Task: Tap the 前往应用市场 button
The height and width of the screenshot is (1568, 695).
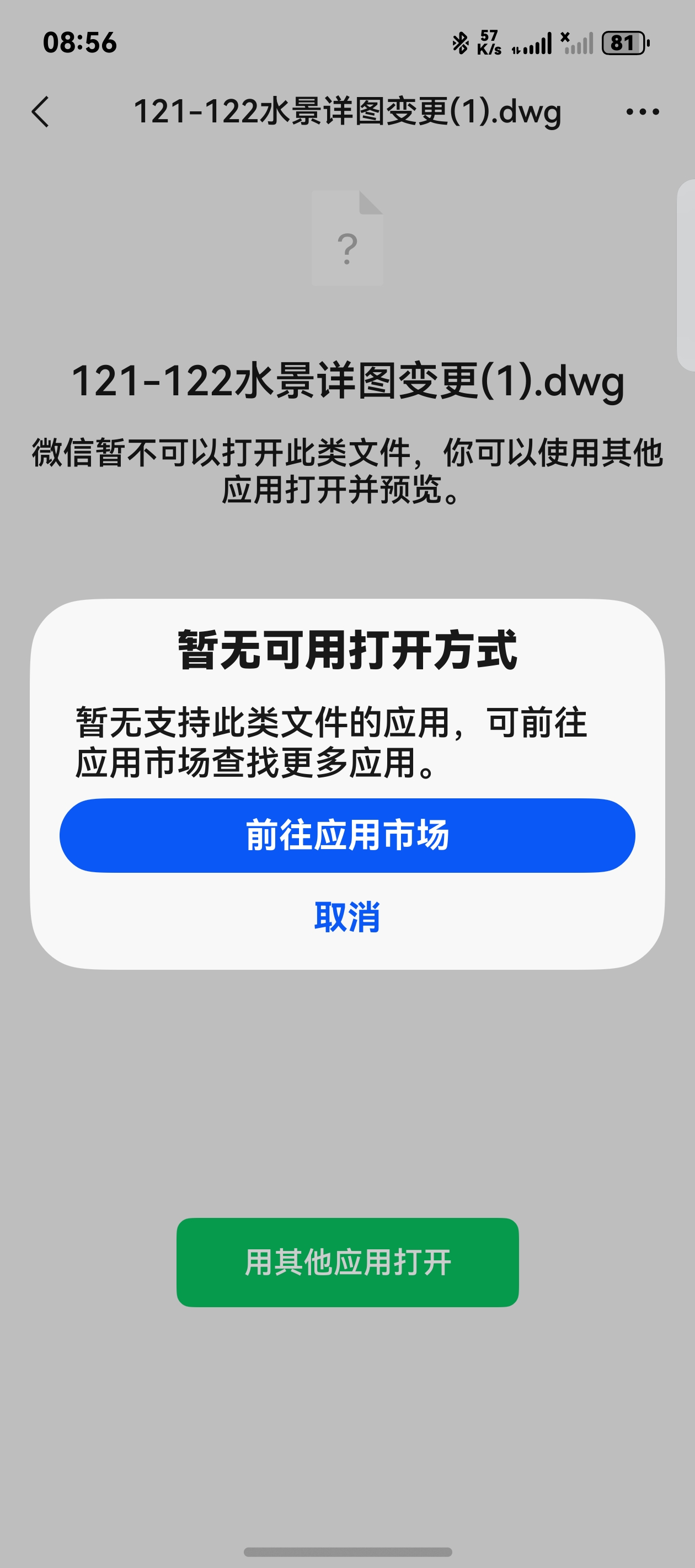Action: click(347, 835)
